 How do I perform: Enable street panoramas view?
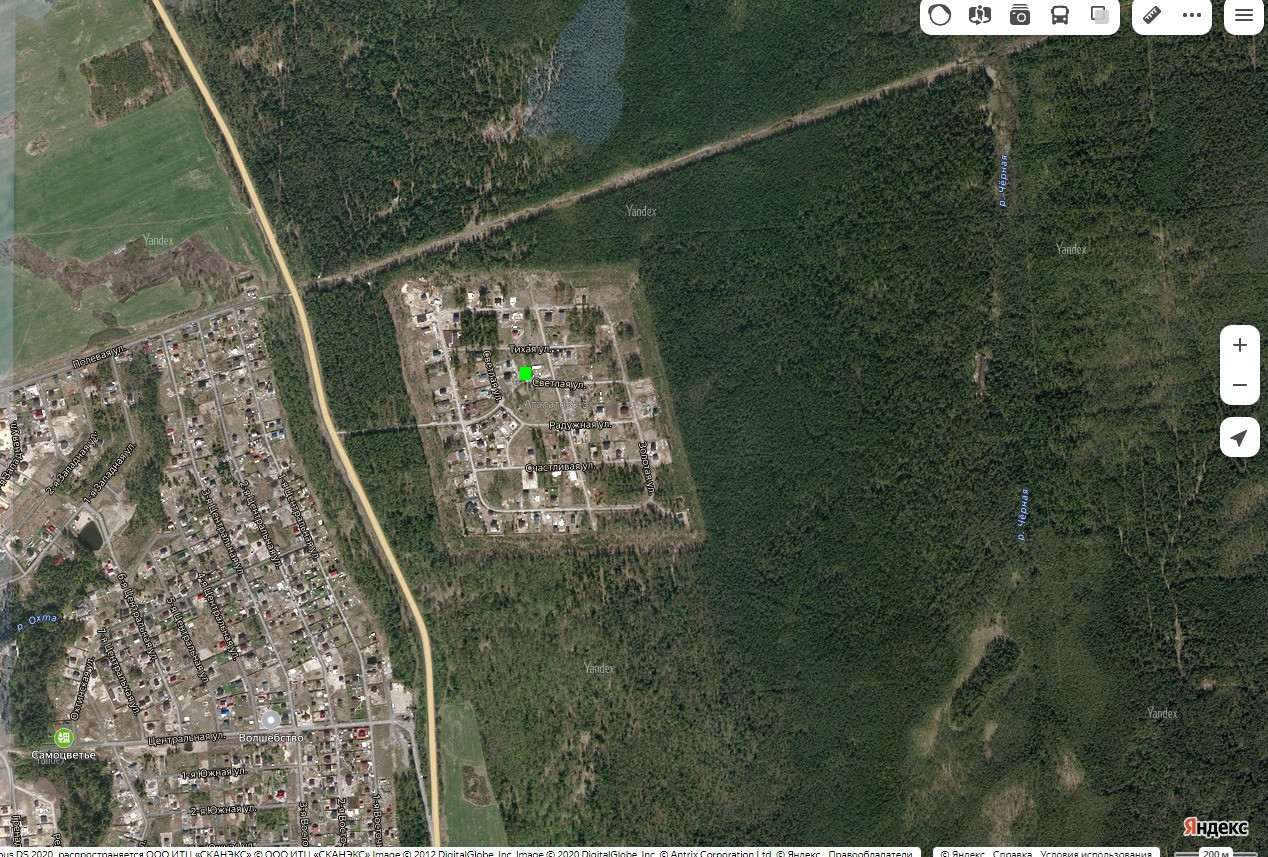[980, 15]
